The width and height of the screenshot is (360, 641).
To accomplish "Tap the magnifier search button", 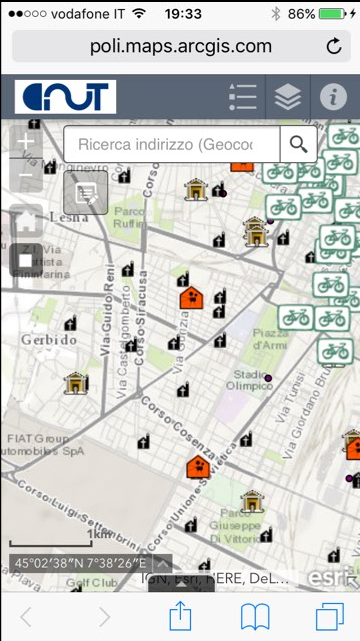I will [x=299, y=144].
